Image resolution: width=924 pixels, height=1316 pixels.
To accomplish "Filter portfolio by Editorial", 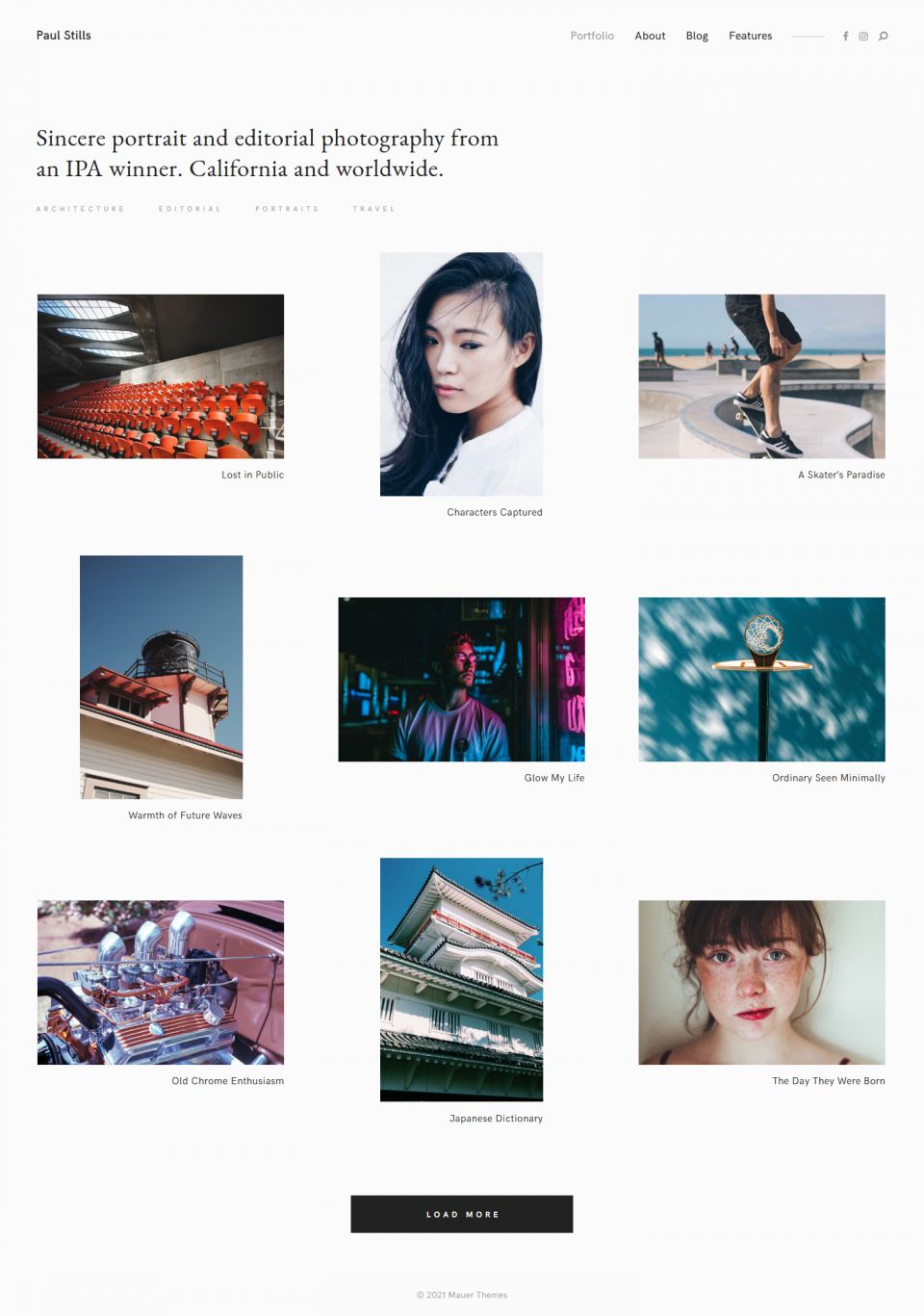I will coord(190,209).
